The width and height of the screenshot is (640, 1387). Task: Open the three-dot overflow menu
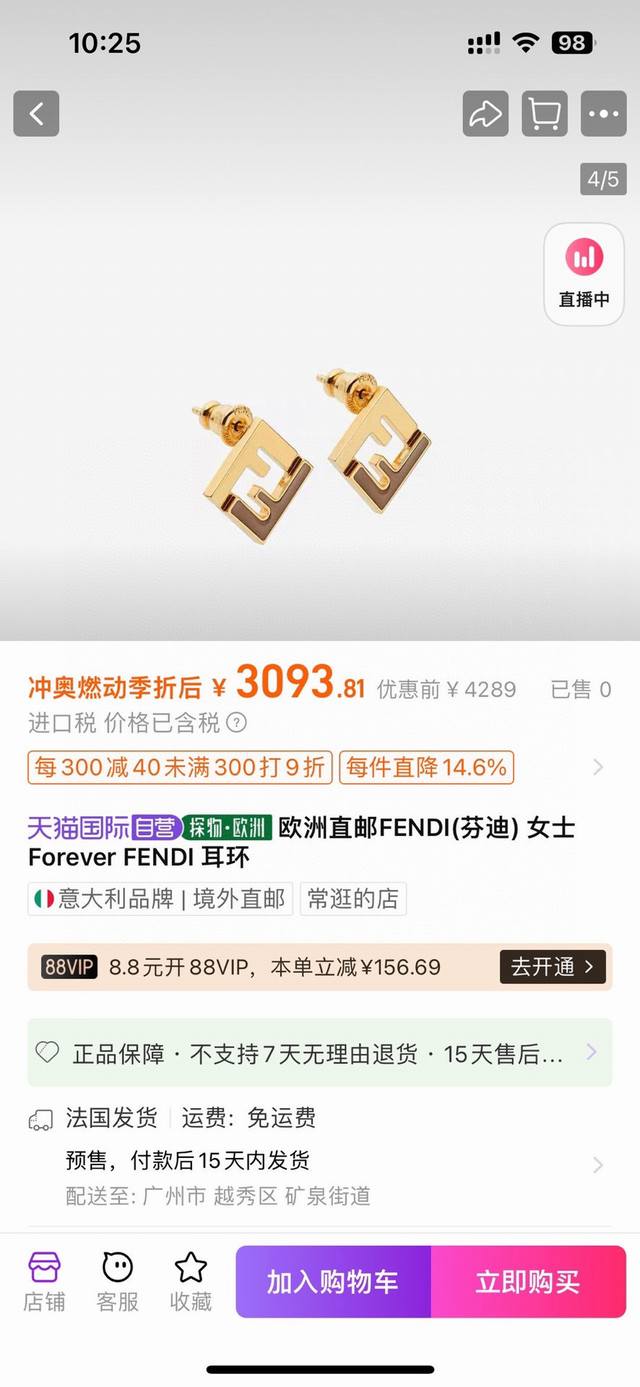[x=603, y=114]
